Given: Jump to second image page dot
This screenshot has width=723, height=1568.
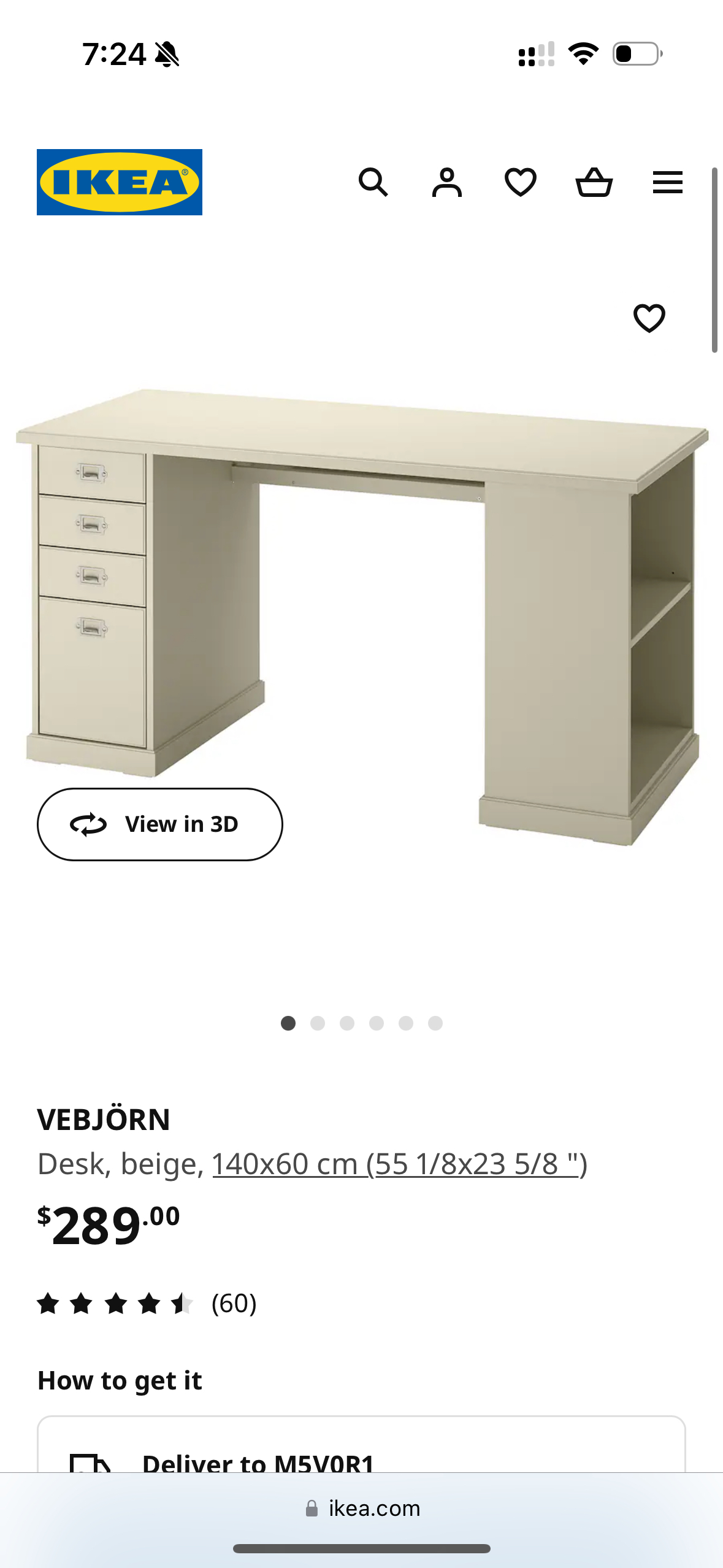Looking at the screenshot, I should click(x=318, y=1023).
